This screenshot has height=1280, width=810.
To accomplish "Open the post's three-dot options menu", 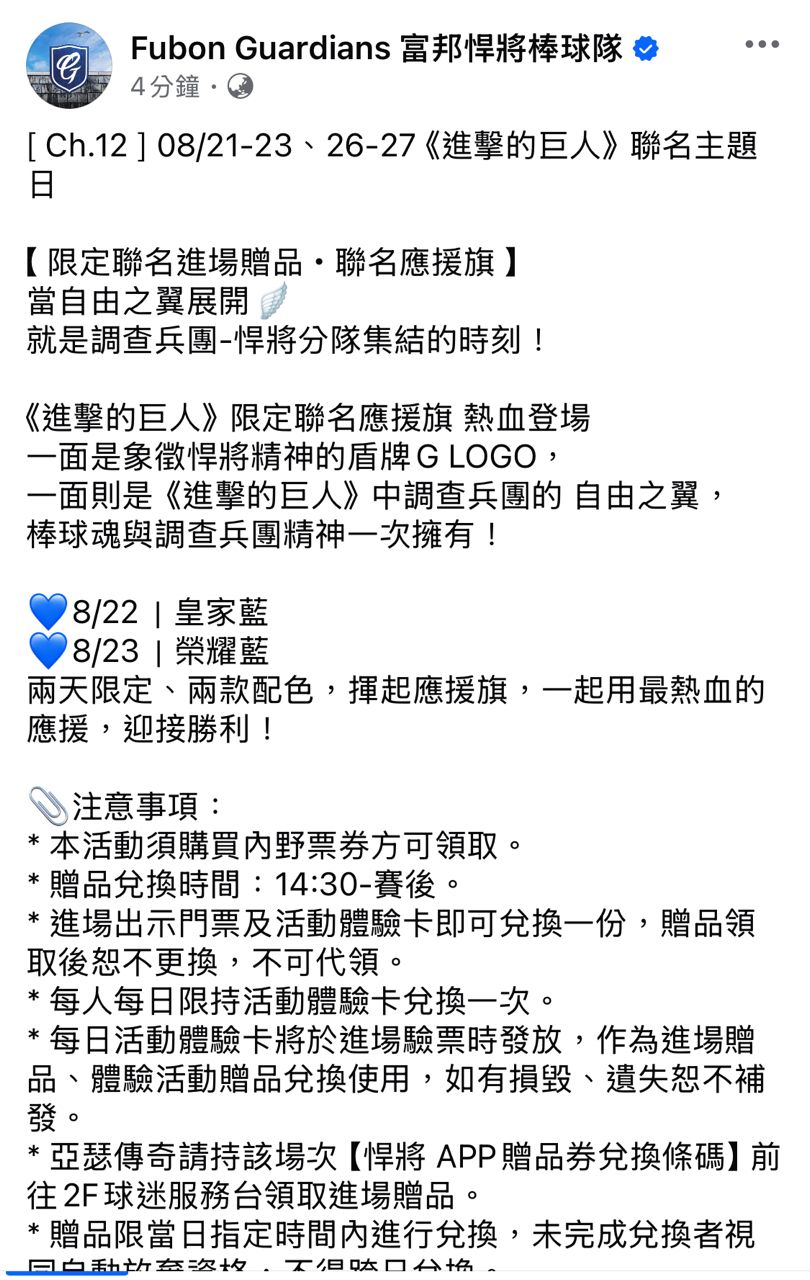I will click(762, 45).
